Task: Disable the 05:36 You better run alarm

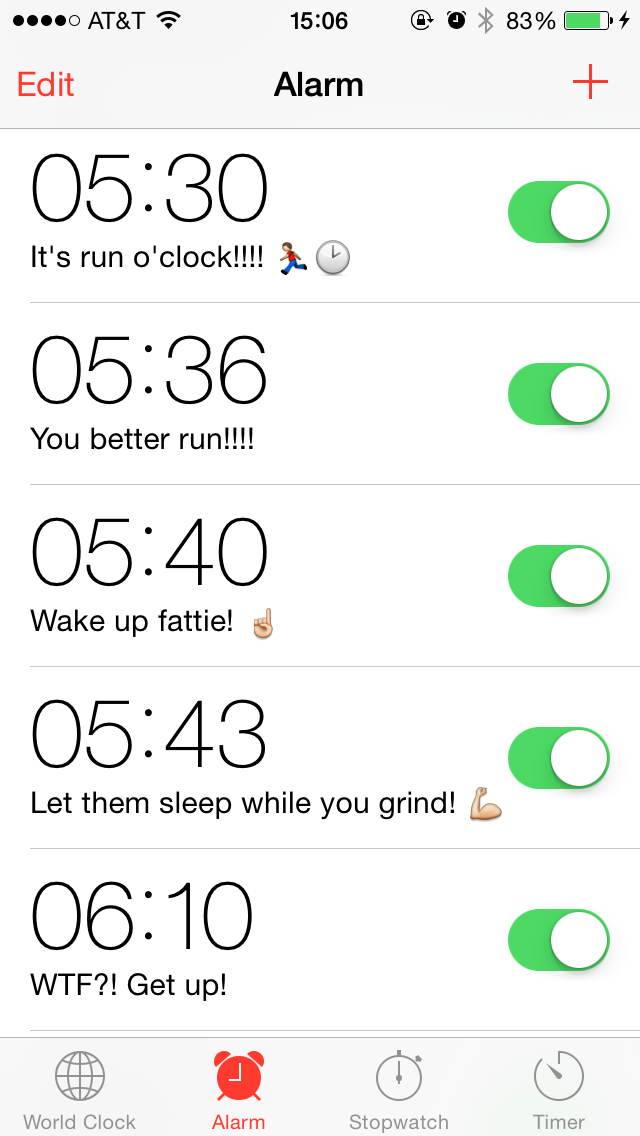Action: [559, 394]
